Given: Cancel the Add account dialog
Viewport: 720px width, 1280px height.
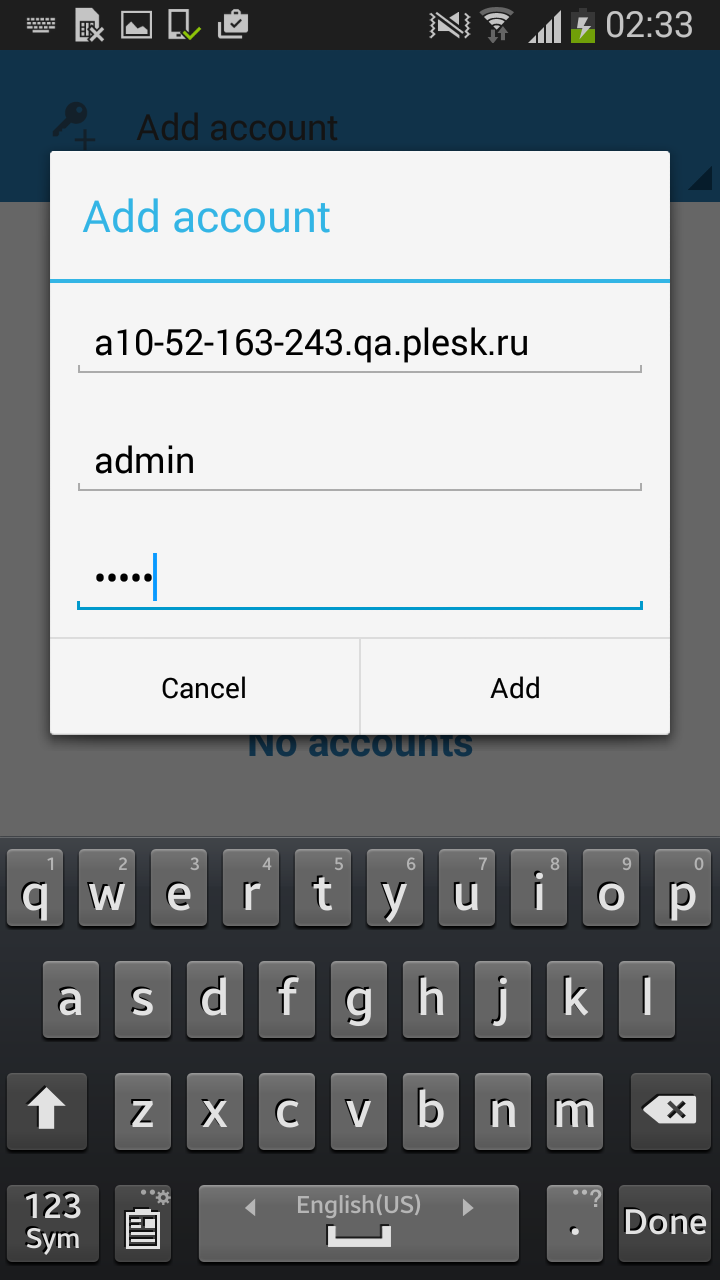Looking at the screenshot, I should [204, 688].
